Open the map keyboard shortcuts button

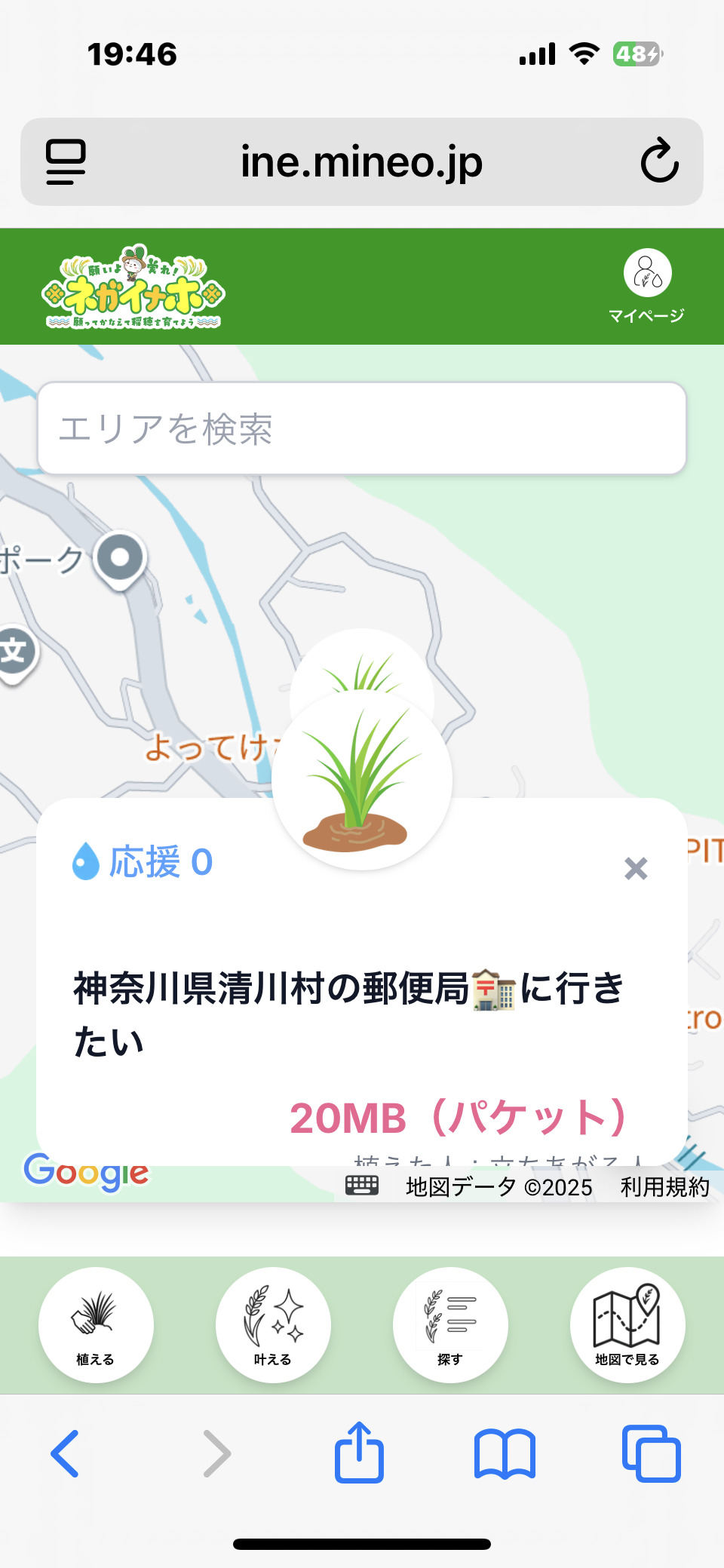(362, 1186)
